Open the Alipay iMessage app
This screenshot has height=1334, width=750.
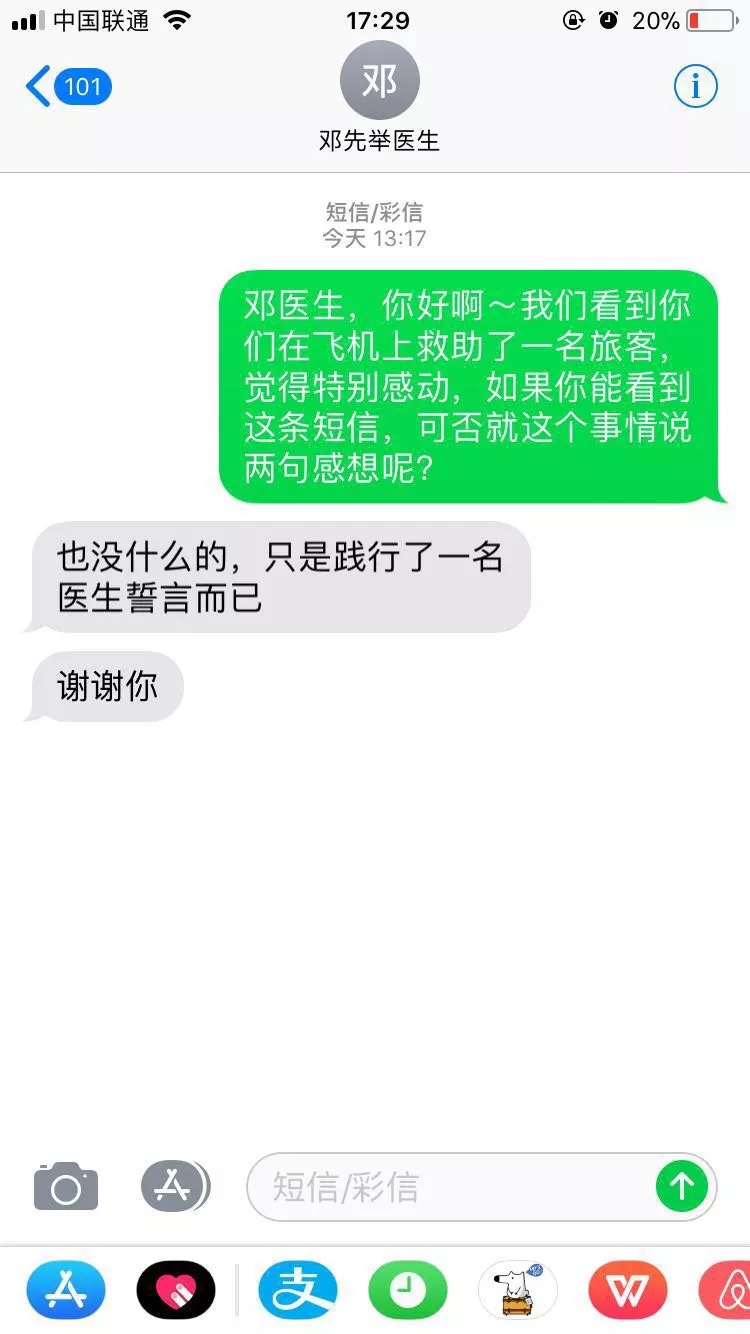pos(298,1290)
